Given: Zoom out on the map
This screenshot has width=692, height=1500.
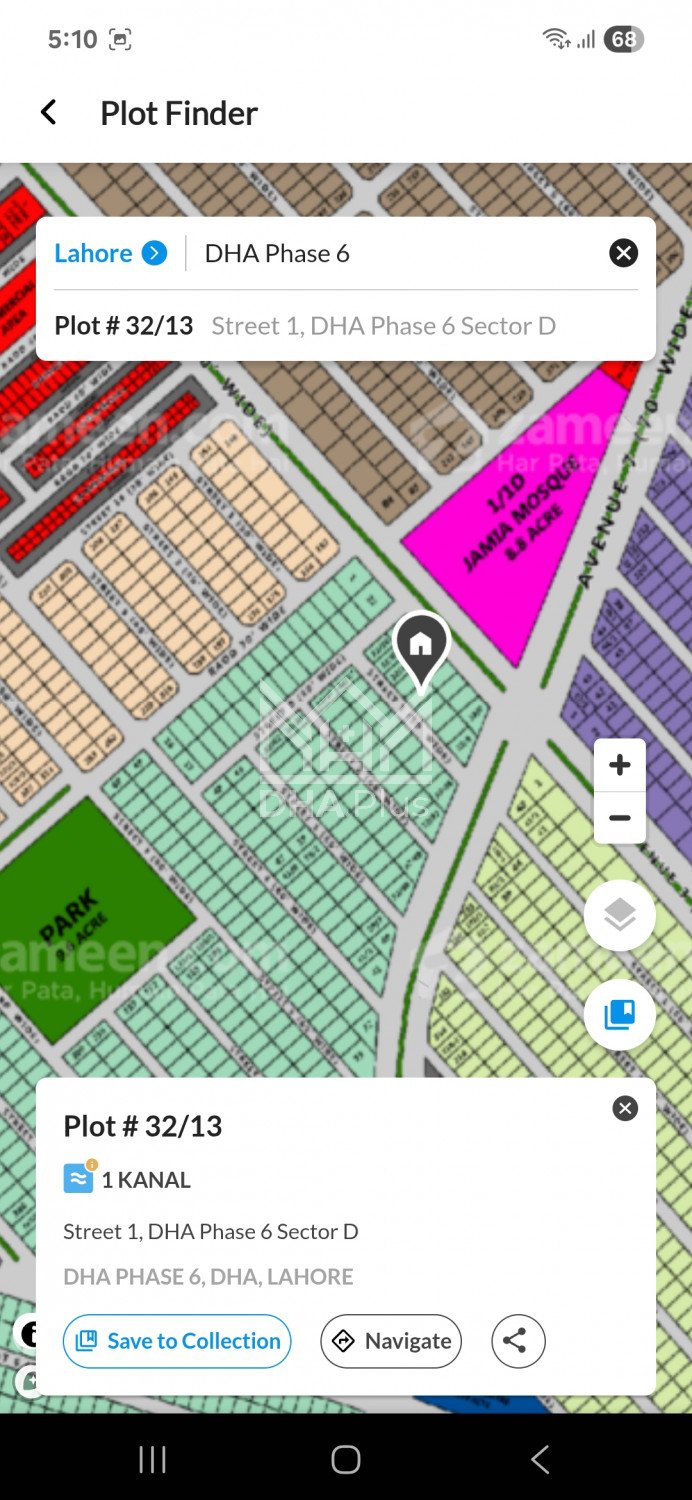Looking at the screenshot, I should (x=619, y=818).
